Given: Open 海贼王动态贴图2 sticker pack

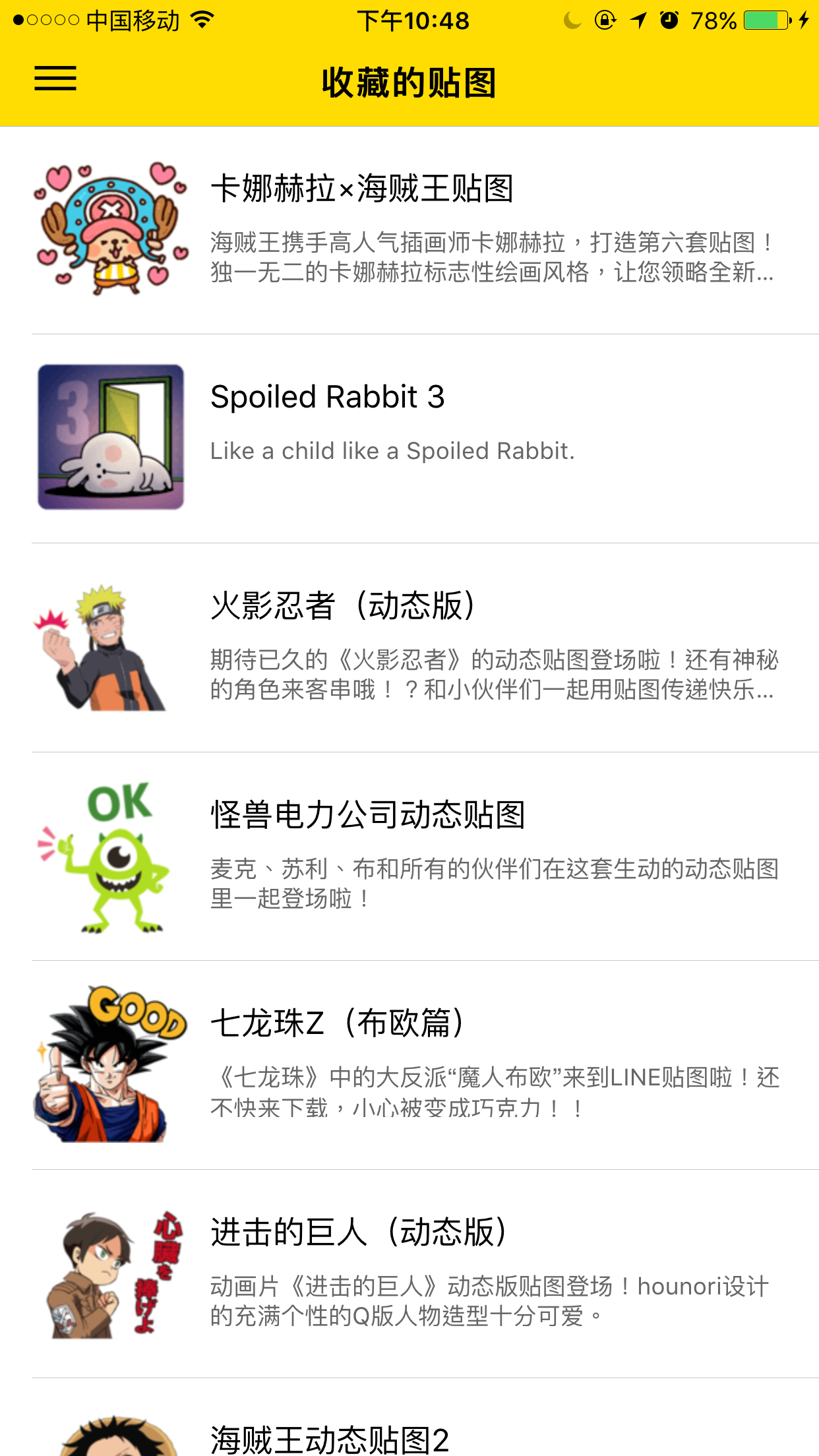Looking at the screenshot, I should coord(409,1418).
